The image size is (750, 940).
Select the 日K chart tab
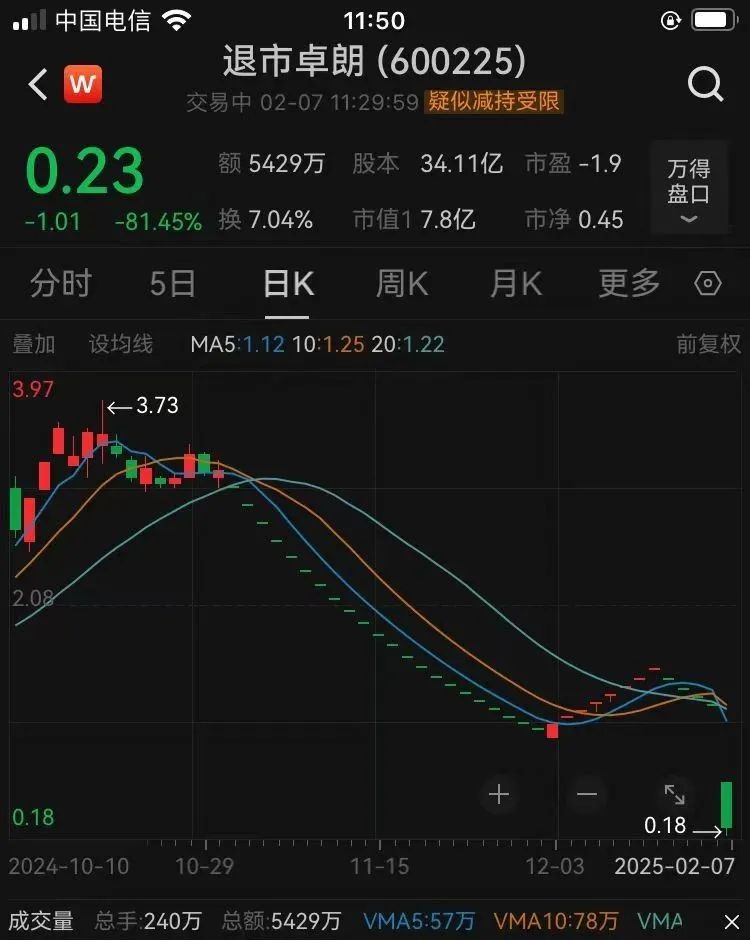pos(288,284)
